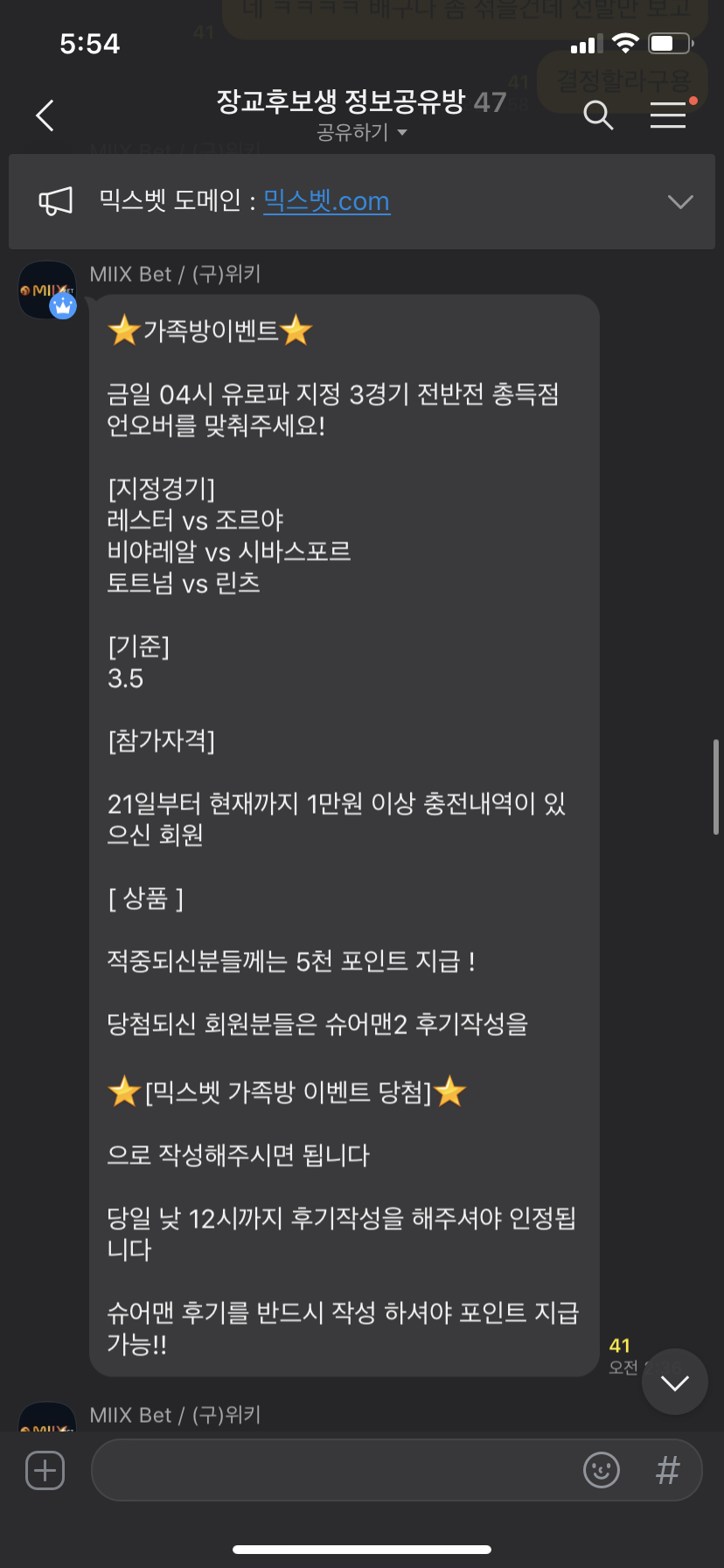The width and height of the screenshot is (724, 1568).
Task: Search within this chat room
Action: [598, 115]
